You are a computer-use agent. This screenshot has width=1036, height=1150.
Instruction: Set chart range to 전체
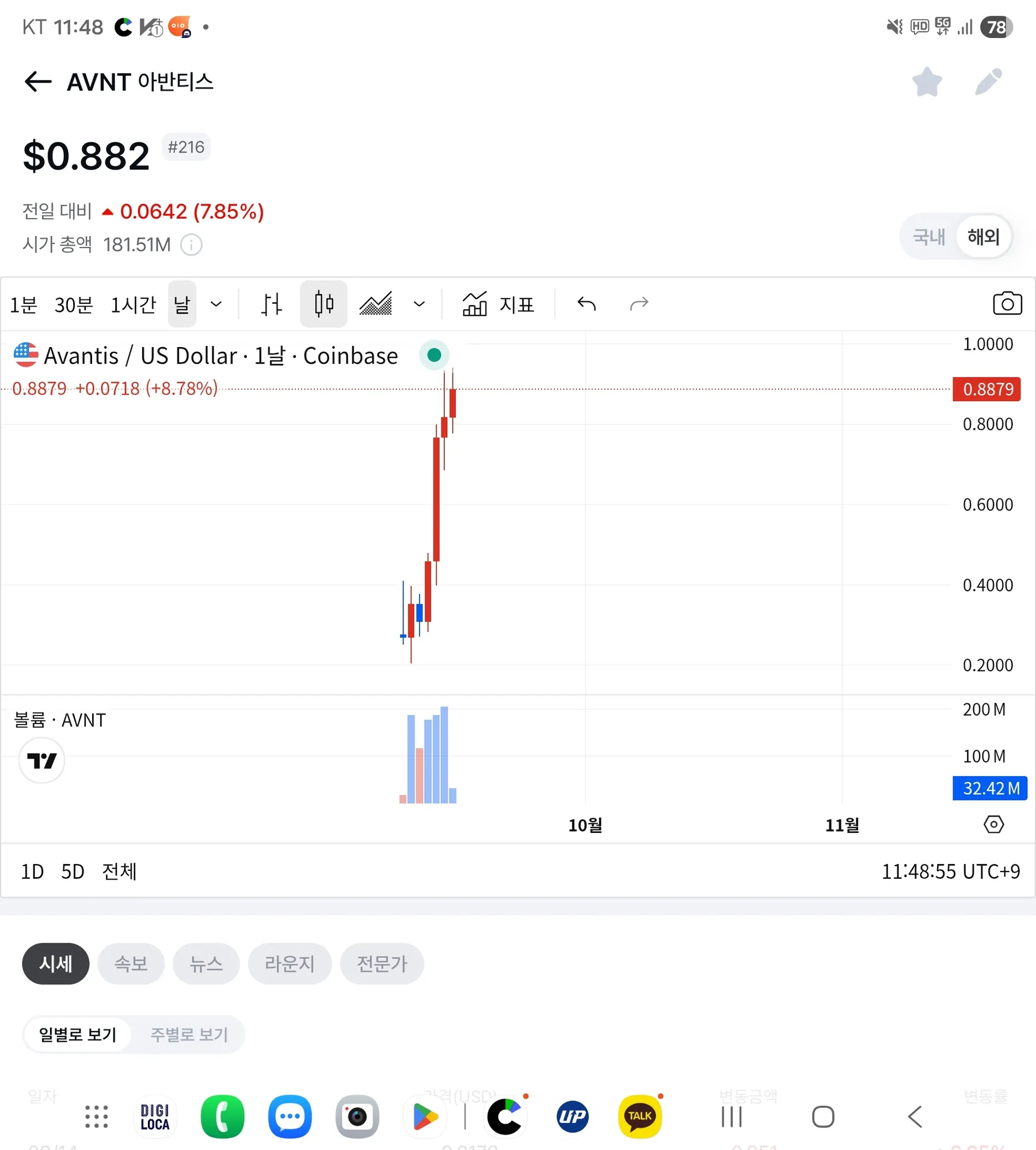point(119,871)
